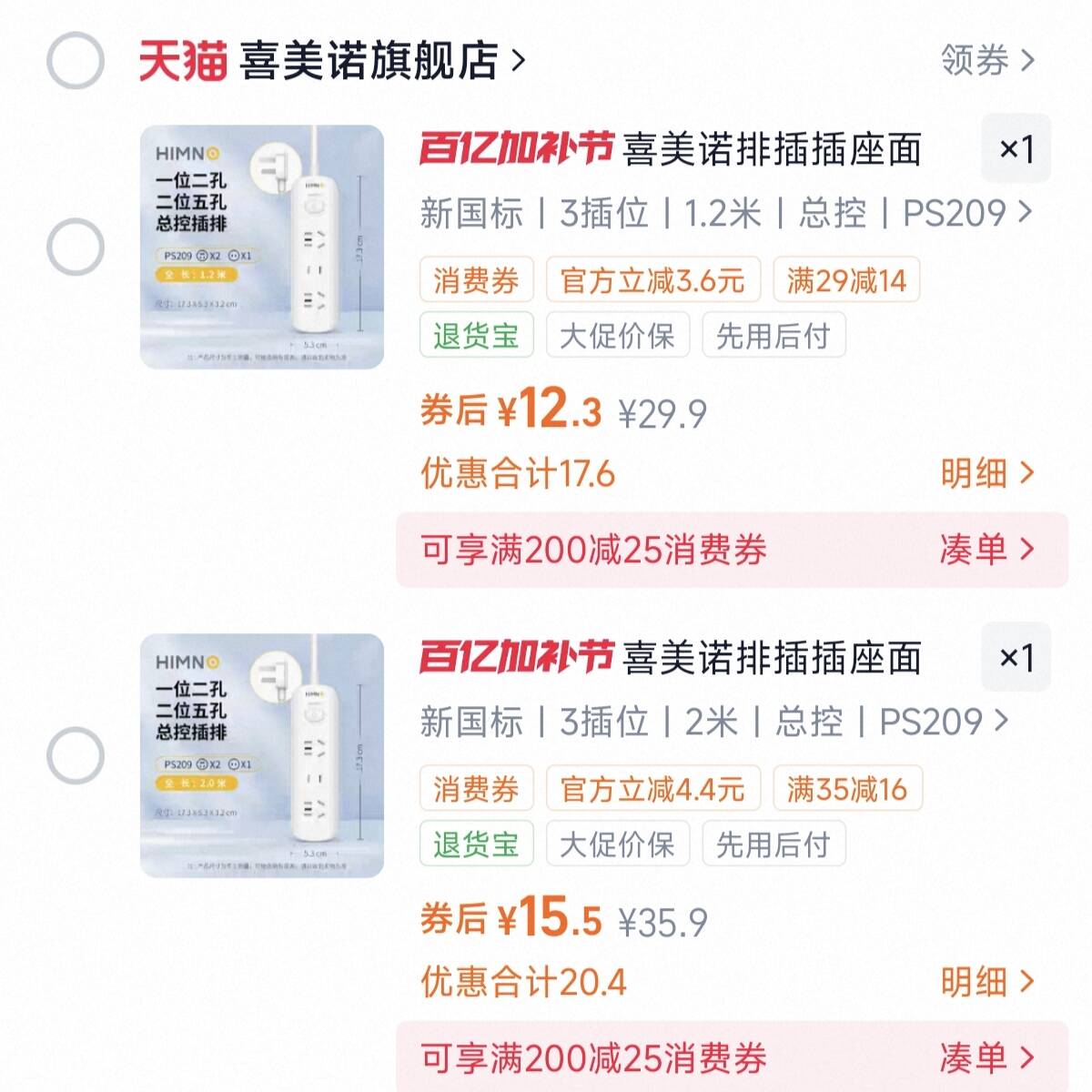
Task: Select the 2米 power strip item
Action: [75, 755]
